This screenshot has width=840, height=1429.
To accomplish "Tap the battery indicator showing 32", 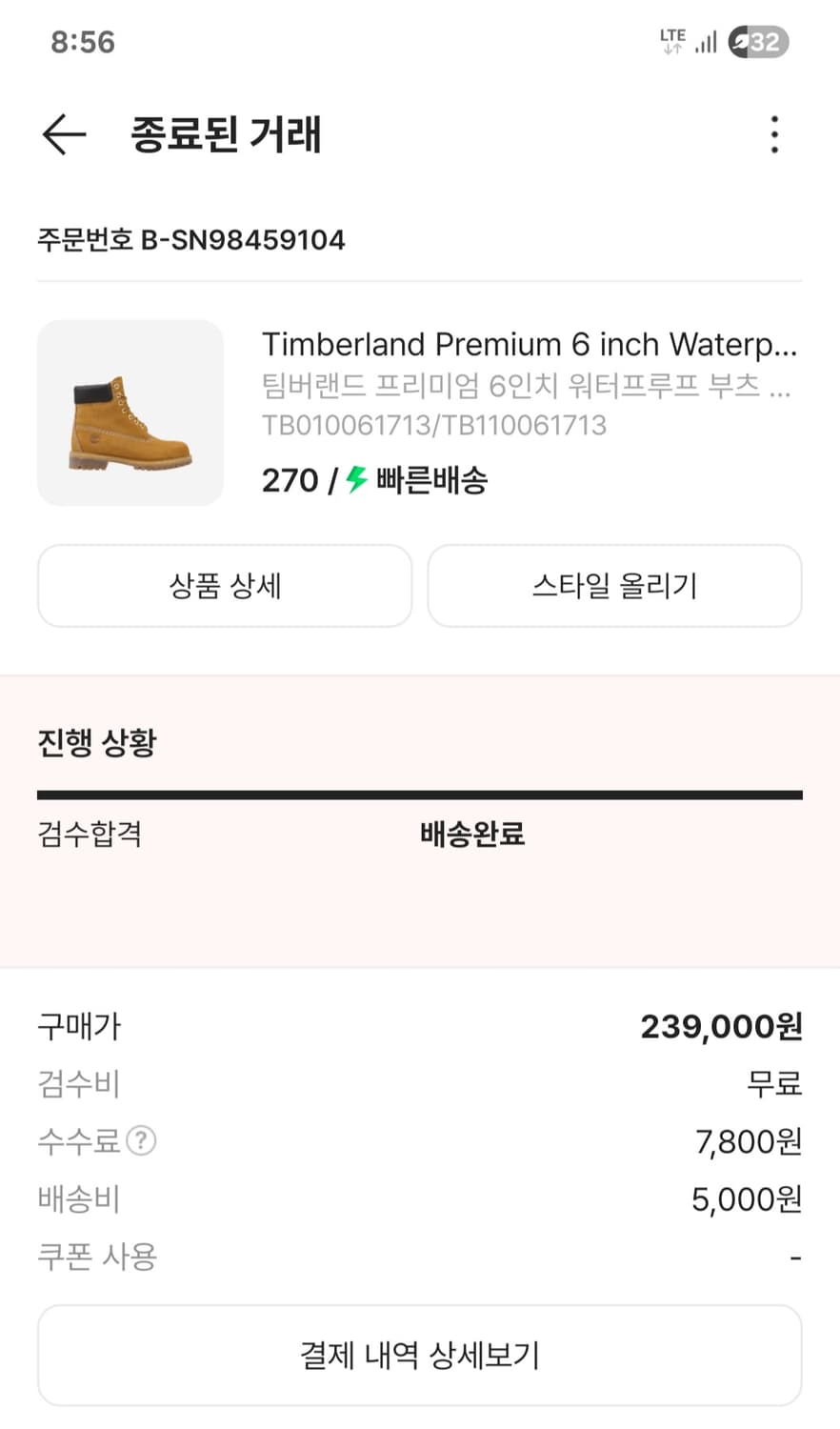I will [757, 41].
